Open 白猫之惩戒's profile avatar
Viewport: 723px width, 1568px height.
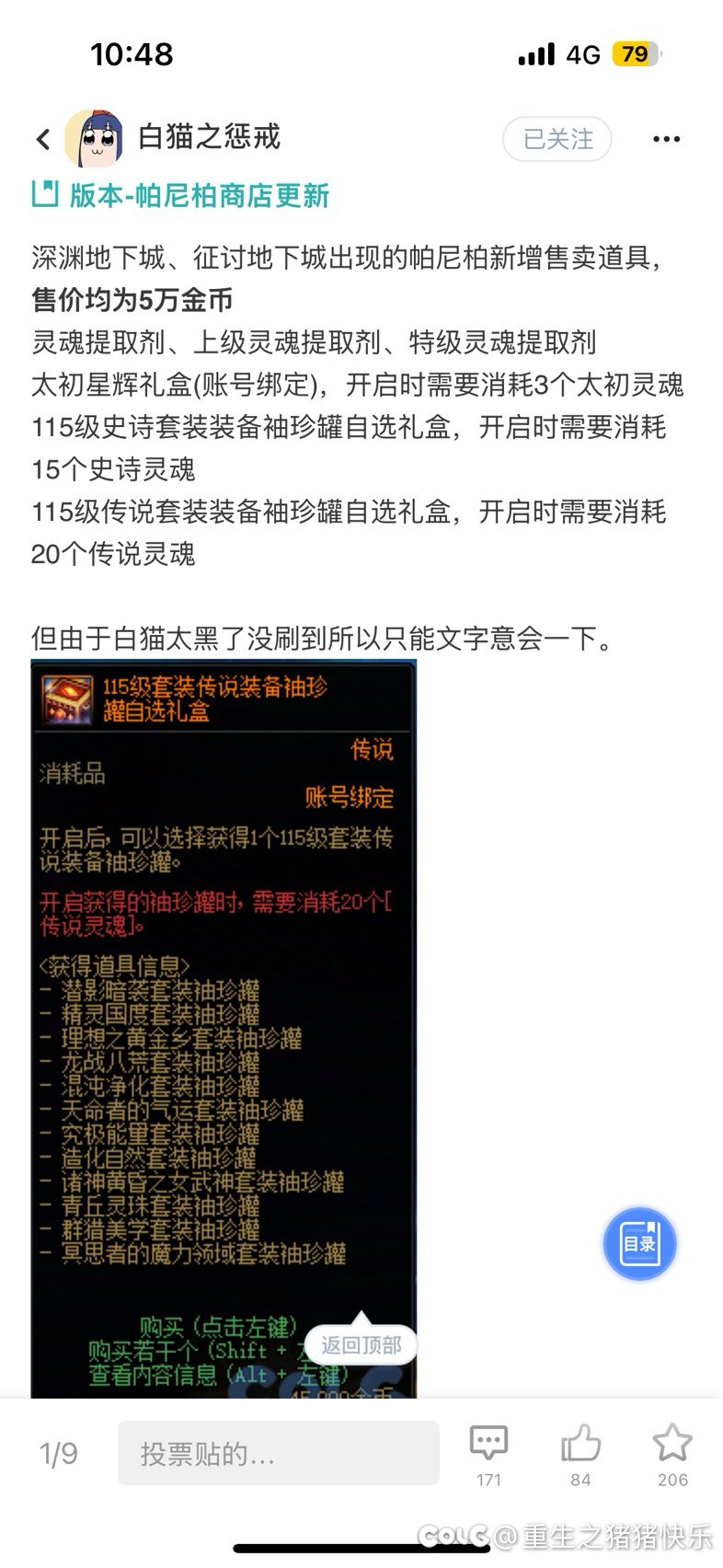pyautogui.click(x=94, y=139)
